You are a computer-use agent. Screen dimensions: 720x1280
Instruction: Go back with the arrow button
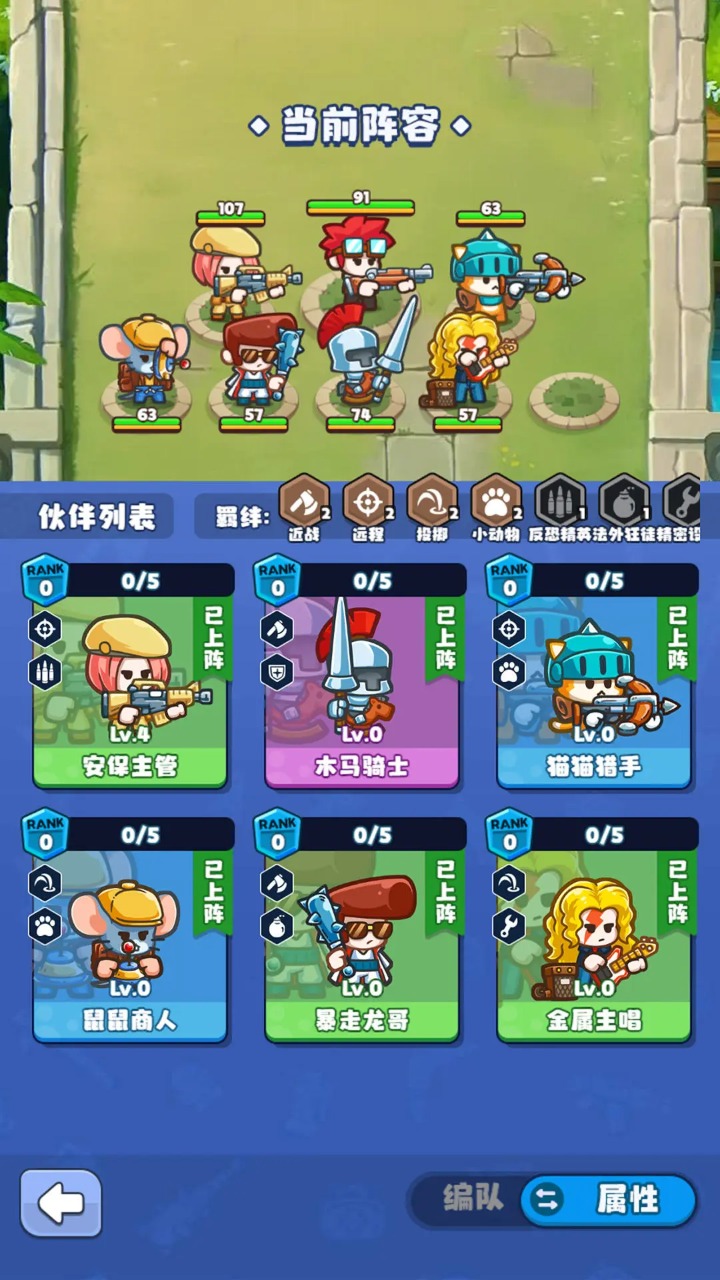[61, 1203]
